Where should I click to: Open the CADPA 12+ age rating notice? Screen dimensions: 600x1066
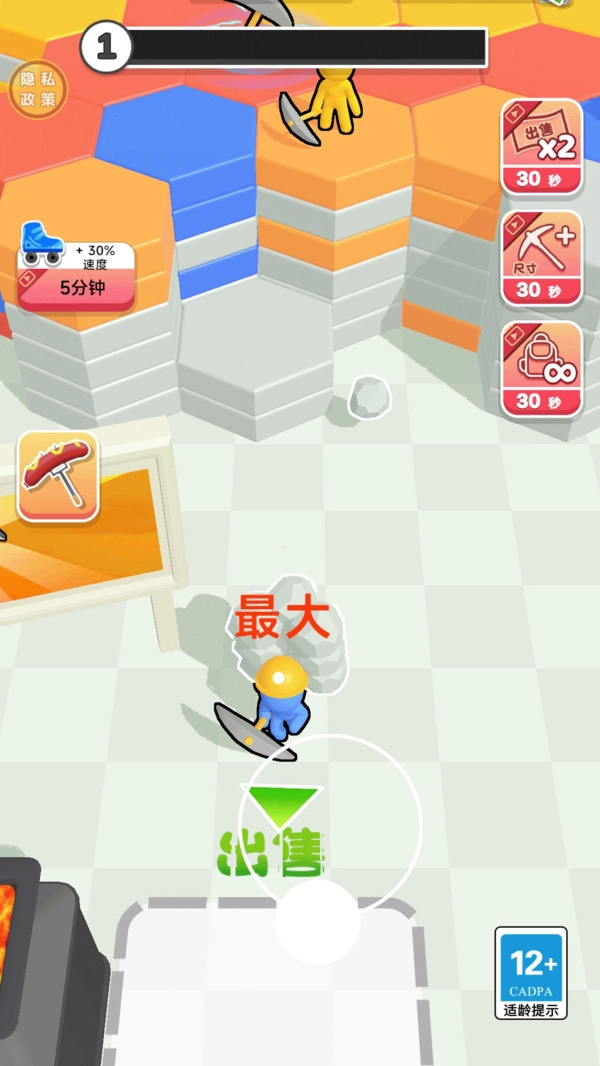pyautogui.click(x=531, y=972)
